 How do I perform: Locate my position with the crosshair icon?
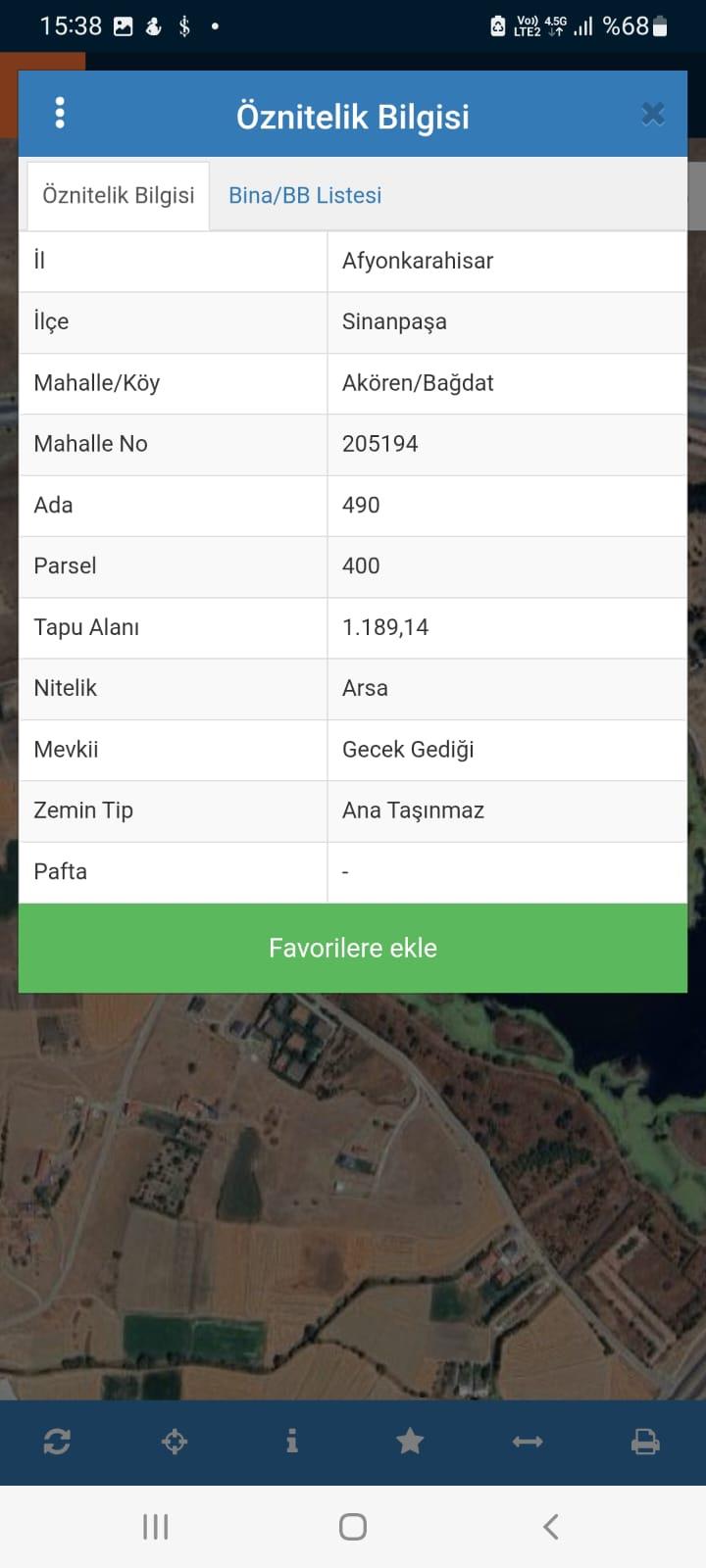pyautogui.click(x=175, y=1442)
